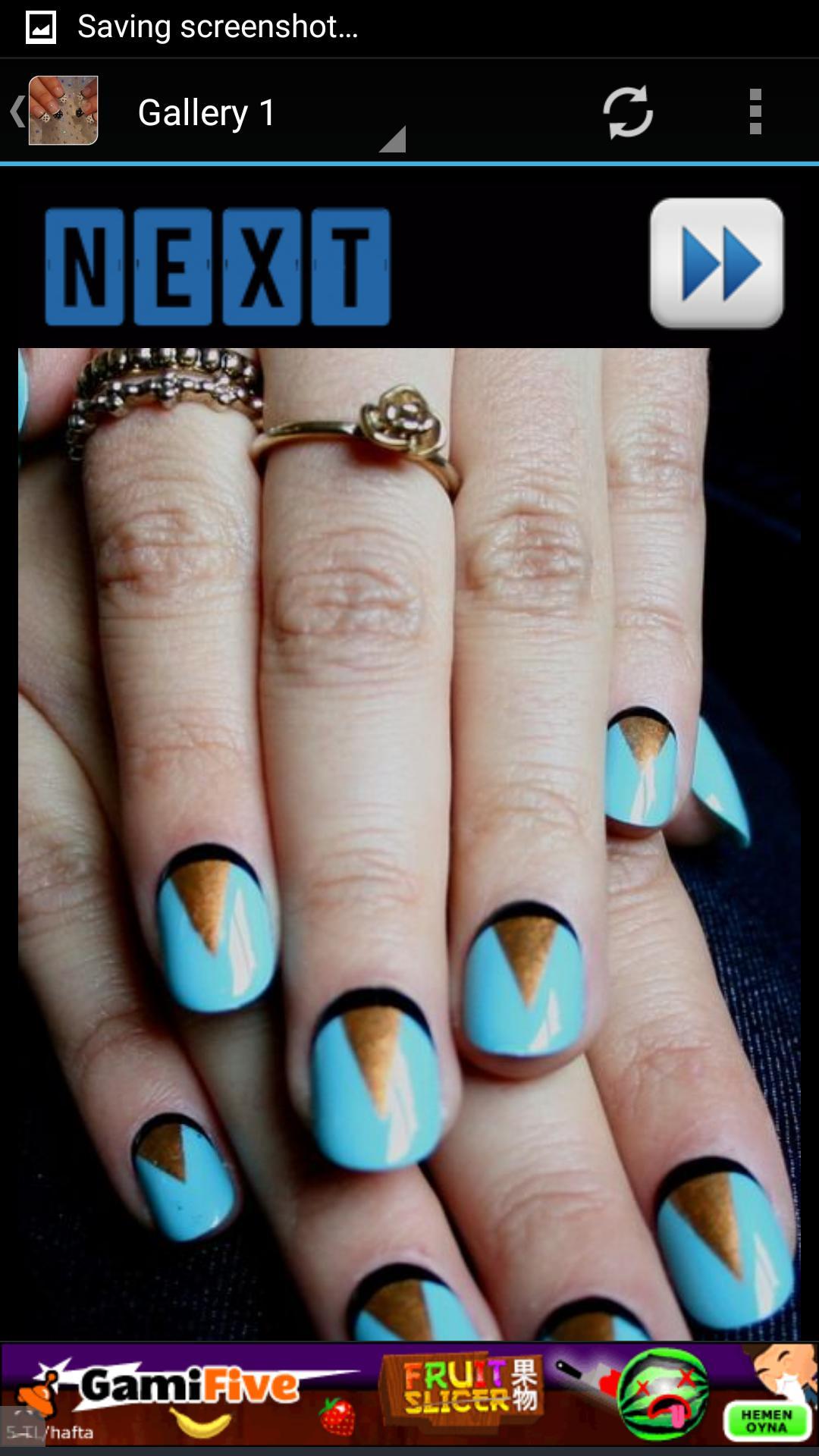Open the overflow menu
The width and height of the screenshot is (819, 1456).
pyautogui.click(x=755, y=112)
